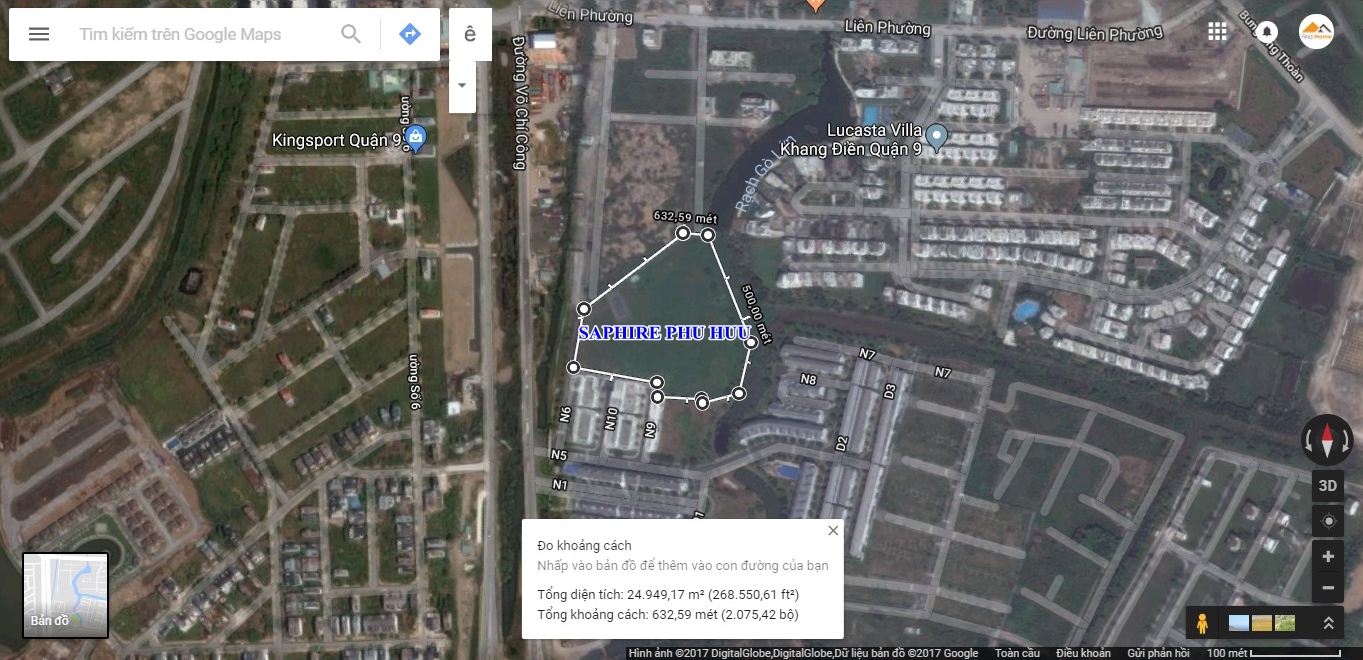Open Lucasta Villa Khang Điền place marker
1363x660 pixels.
[937, 136]
